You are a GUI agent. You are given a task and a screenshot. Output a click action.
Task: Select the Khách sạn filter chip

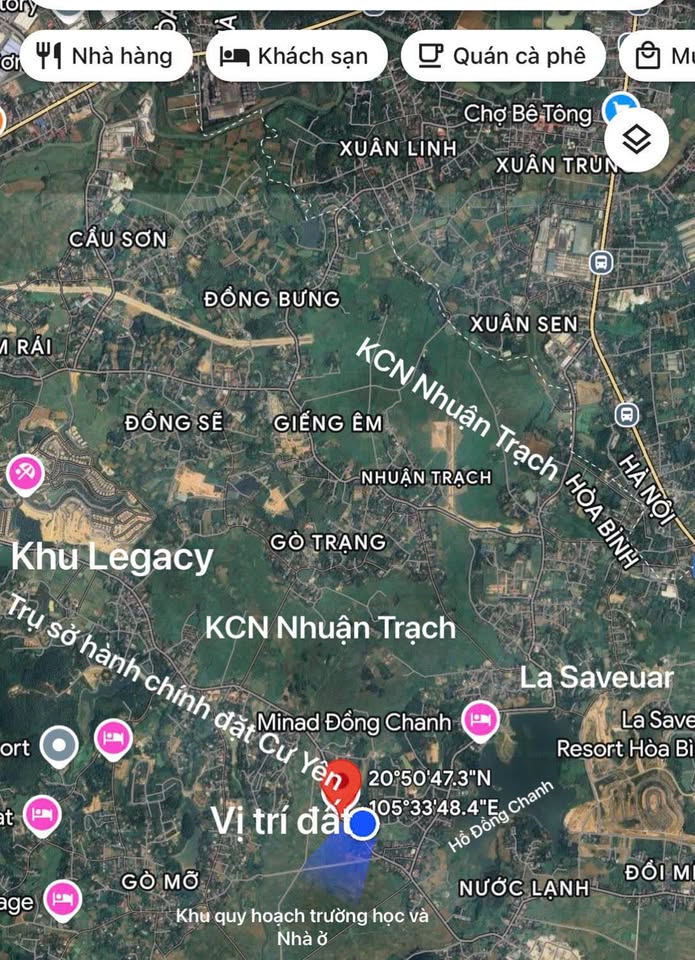click(x=296, y=56)
